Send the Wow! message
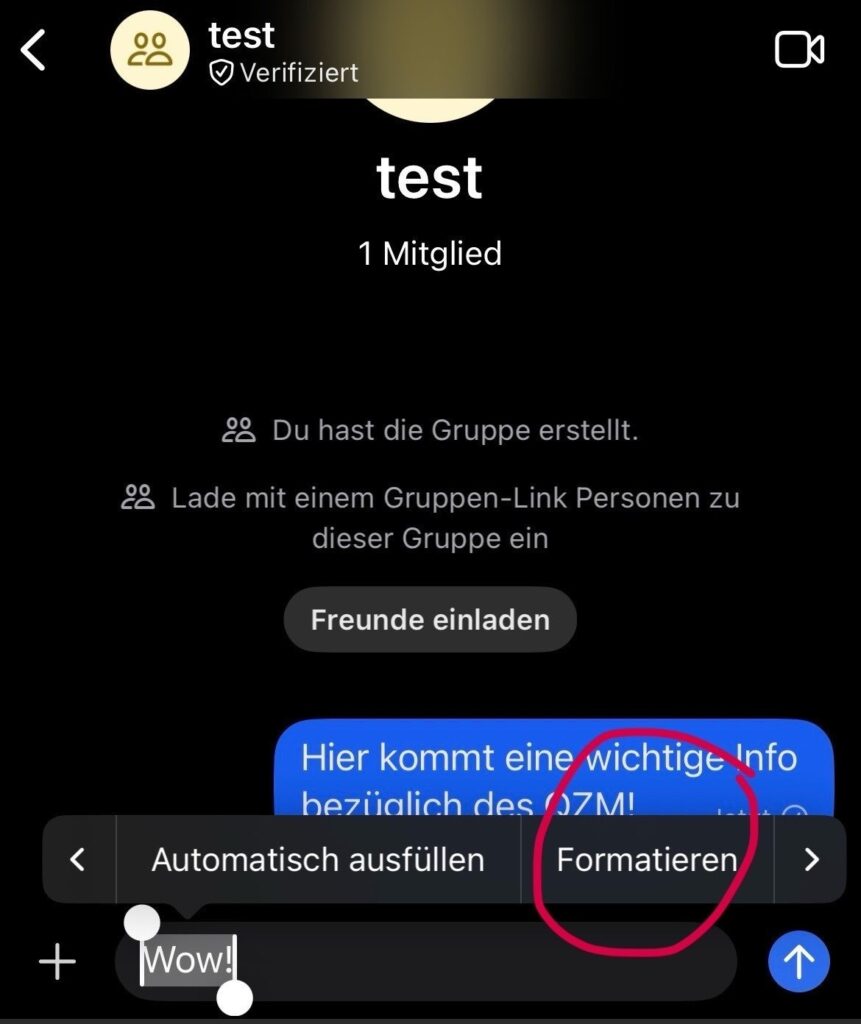 coord(798,962)
